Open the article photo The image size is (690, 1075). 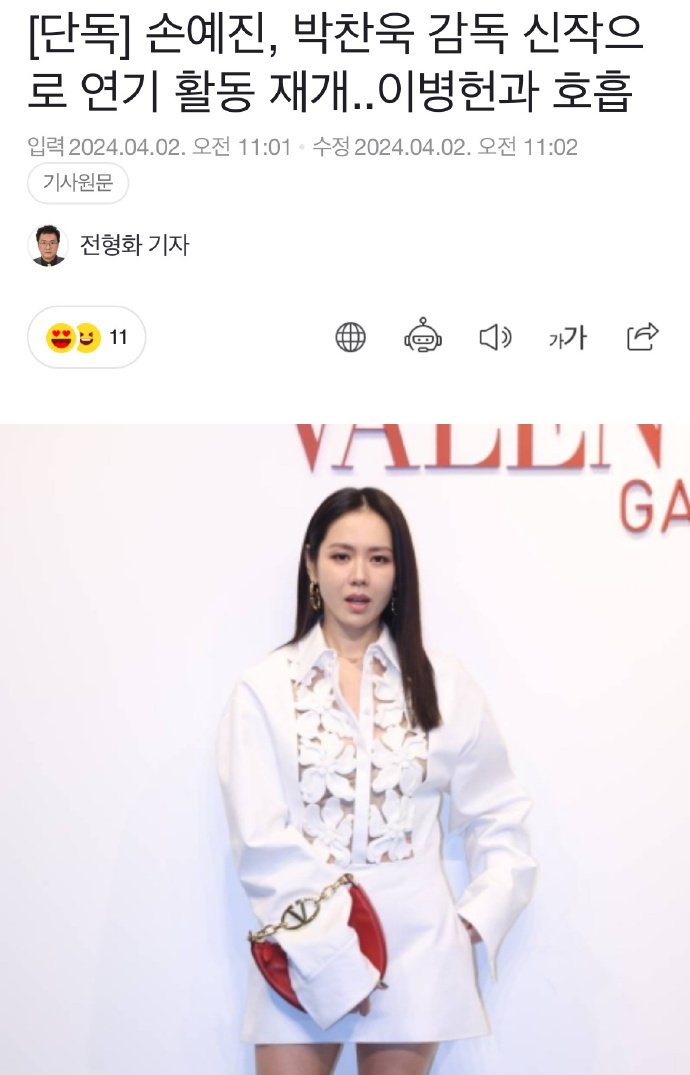click(345, 748)
